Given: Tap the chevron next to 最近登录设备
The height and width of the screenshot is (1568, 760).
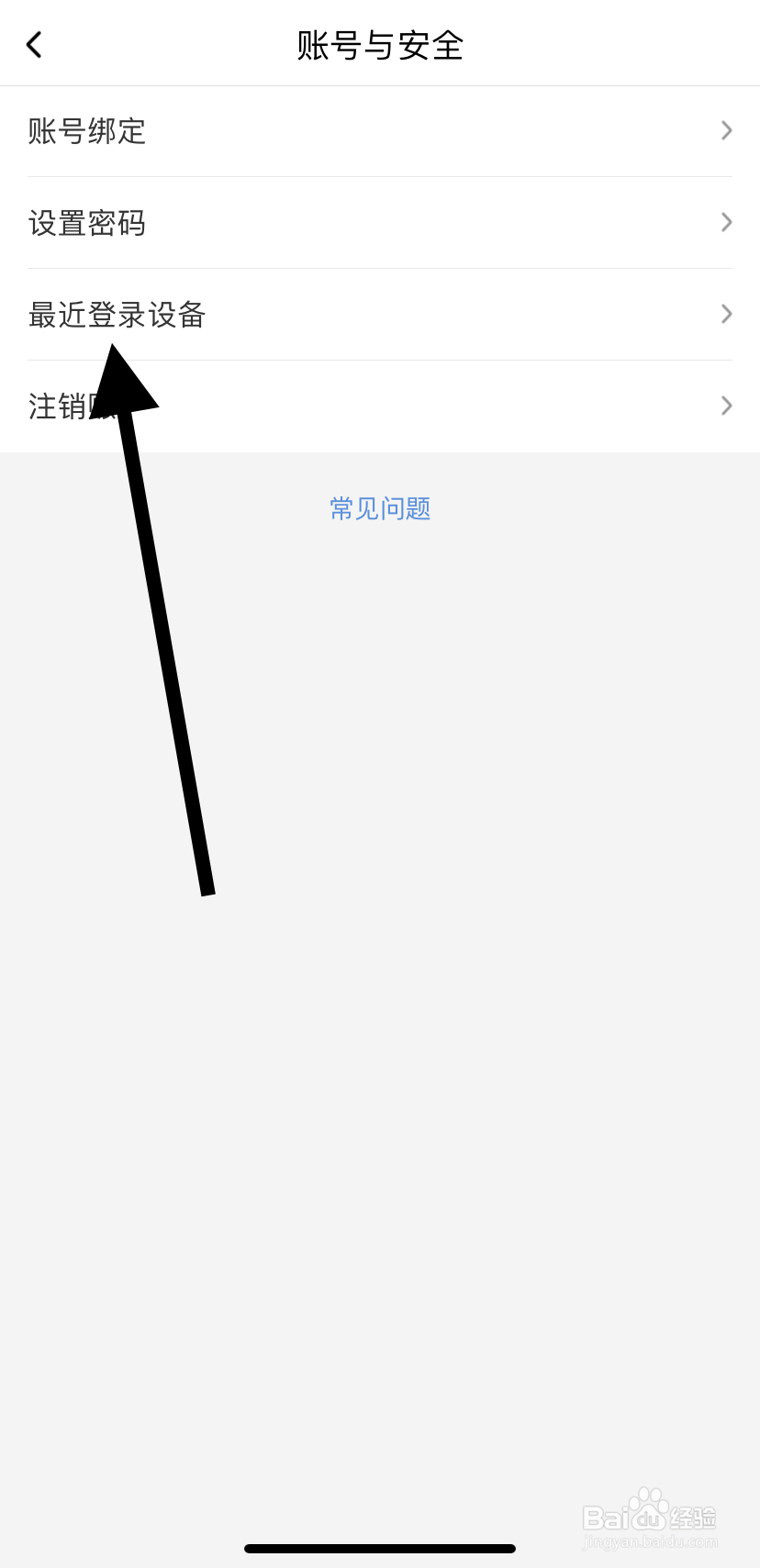Looking at the screenshot, I should [726, 314].
